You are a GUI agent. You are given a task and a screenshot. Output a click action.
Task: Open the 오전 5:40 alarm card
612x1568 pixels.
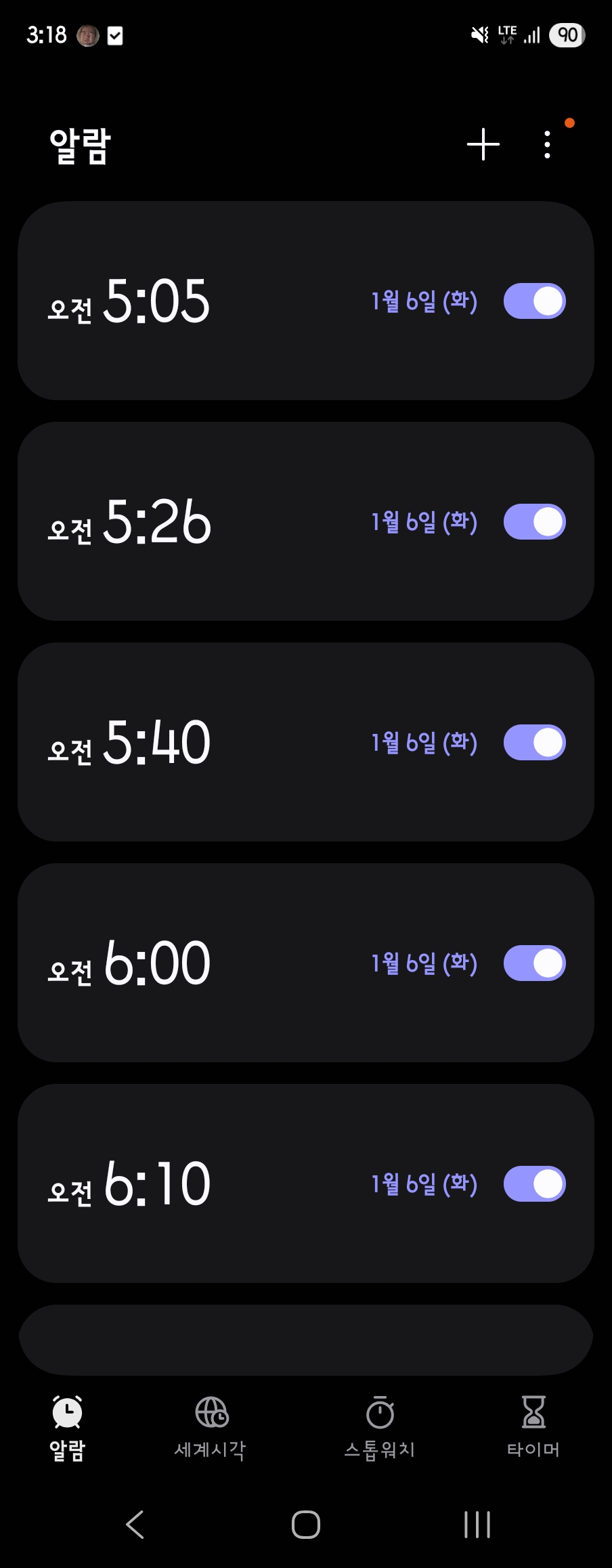203,742
